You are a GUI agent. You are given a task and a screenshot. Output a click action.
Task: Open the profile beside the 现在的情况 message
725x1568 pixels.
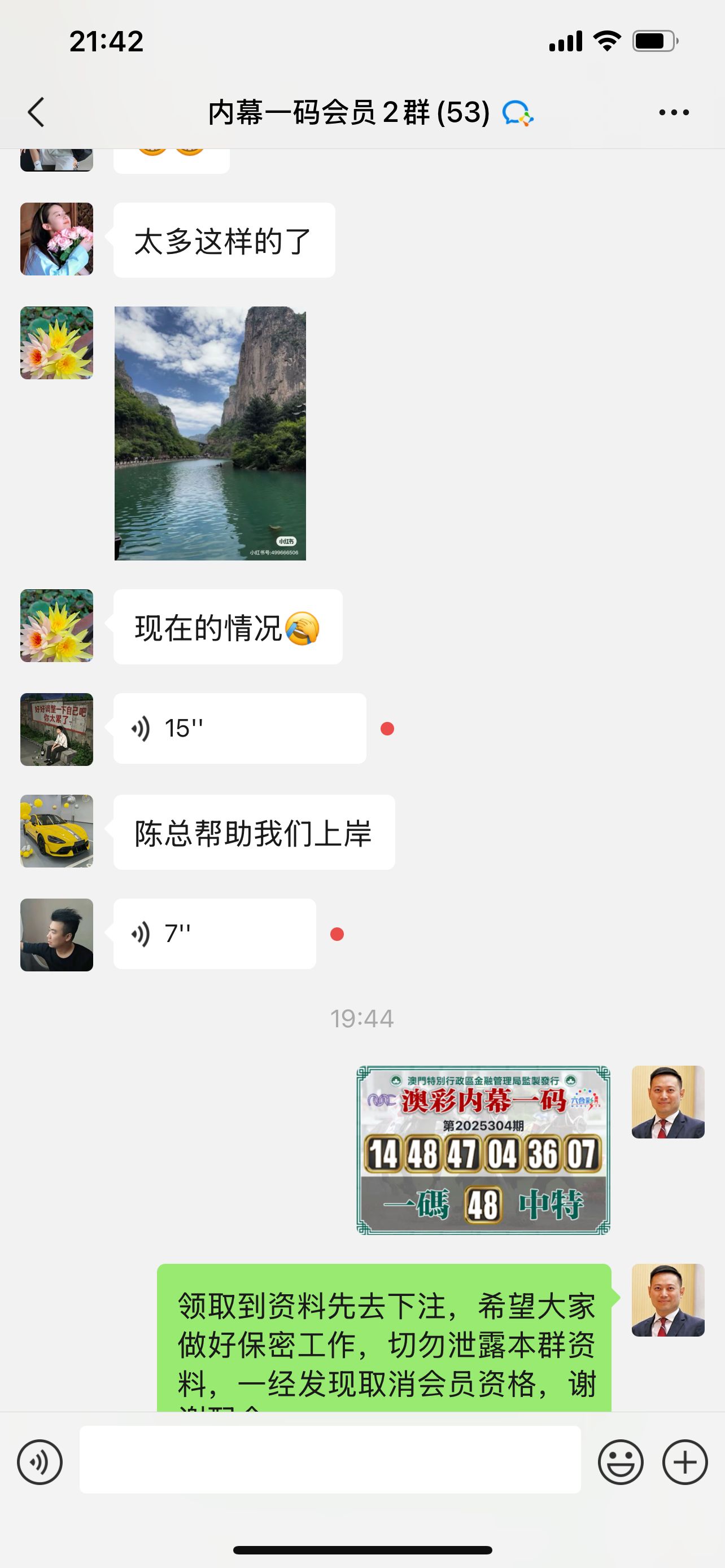pos(56,626)
